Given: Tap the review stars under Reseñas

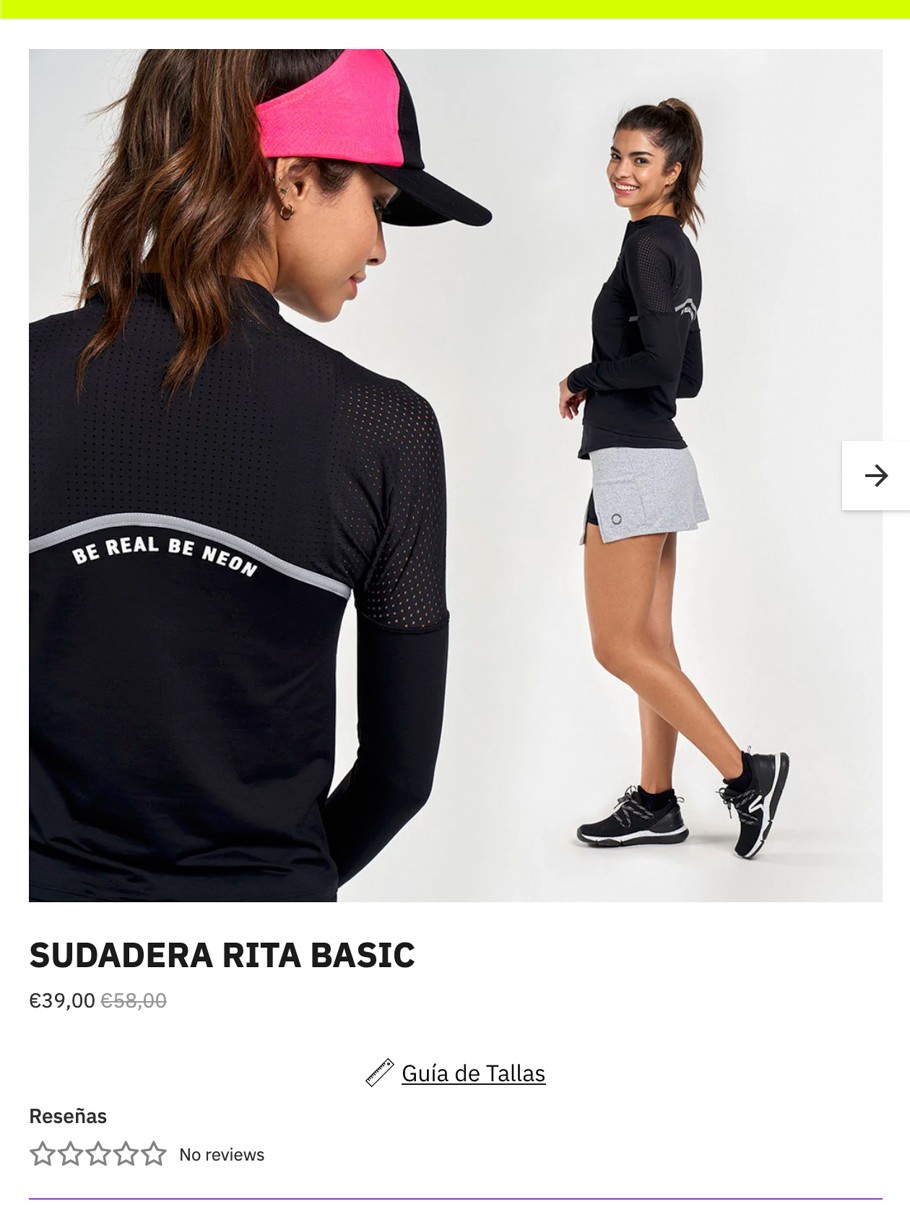Looking at the screenshot, I should click(98, 1154).
